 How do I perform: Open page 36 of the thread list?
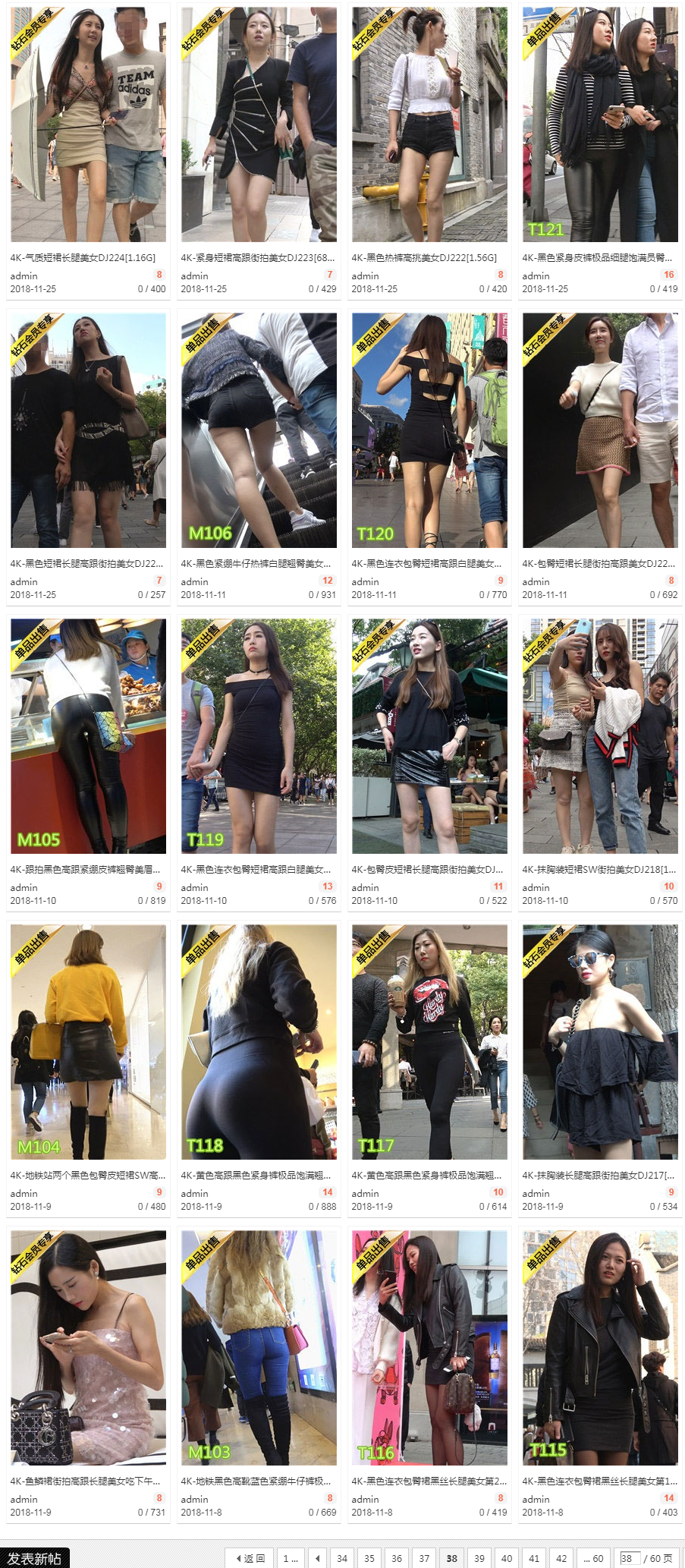click(x=397, y=1558)
